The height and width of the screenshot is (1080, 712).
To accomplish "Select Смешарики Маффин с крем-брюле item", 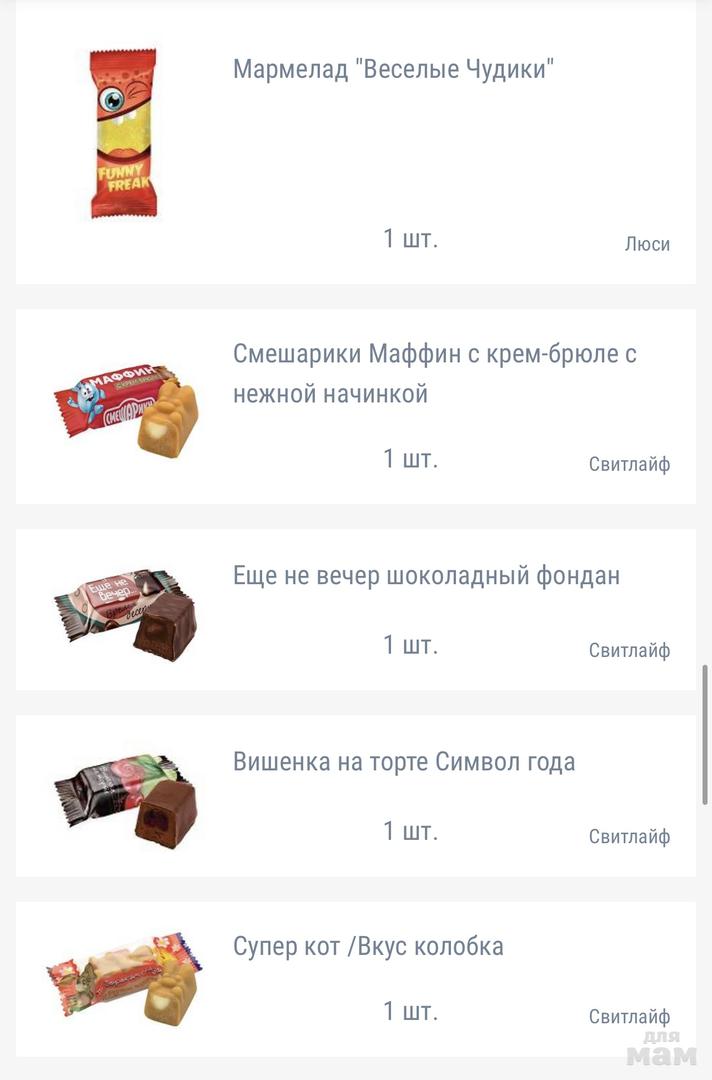I will 434,373.
